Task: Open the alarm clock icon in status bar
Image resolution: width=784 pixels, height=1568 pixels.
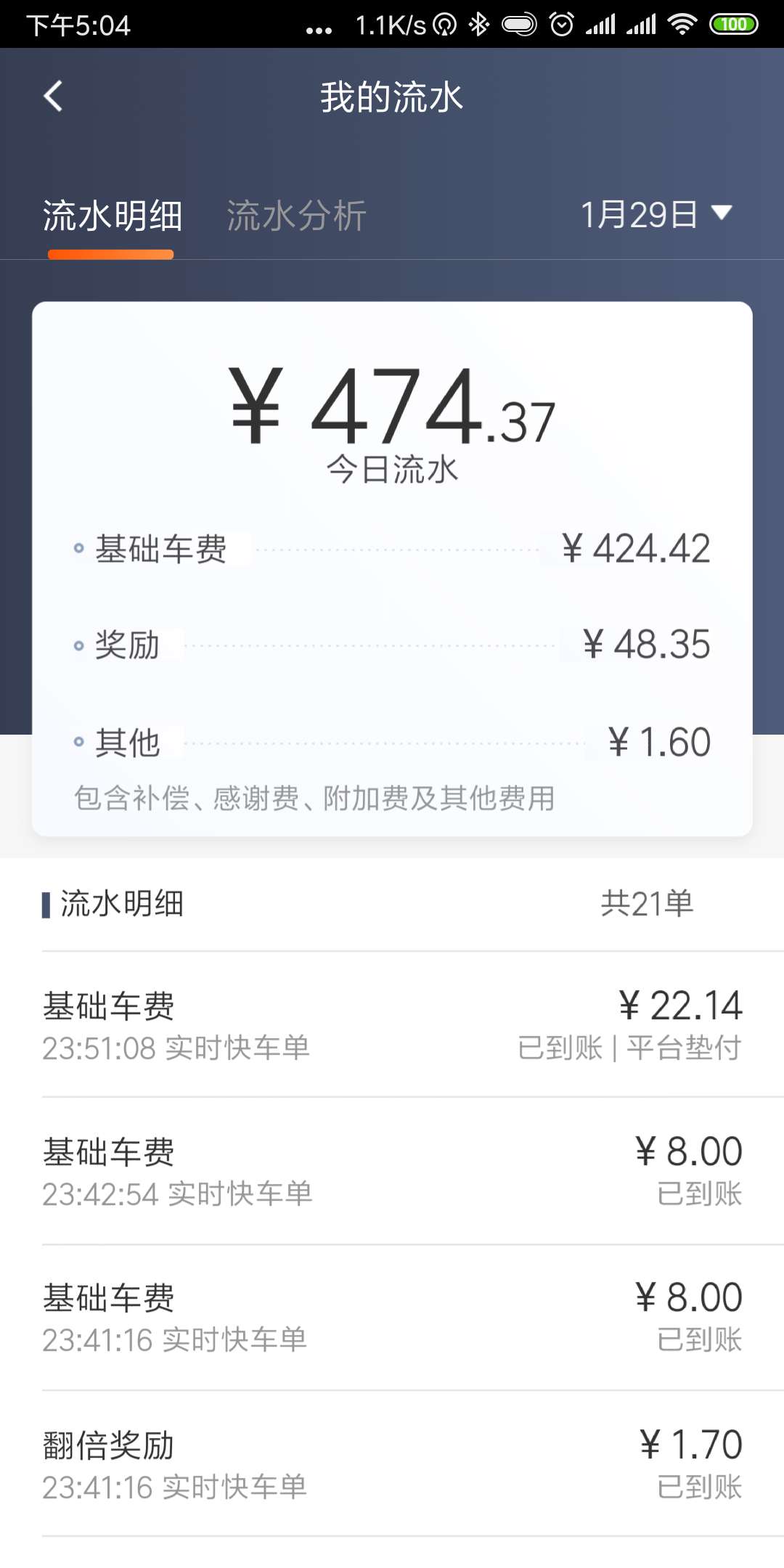Action: point(560,24)
